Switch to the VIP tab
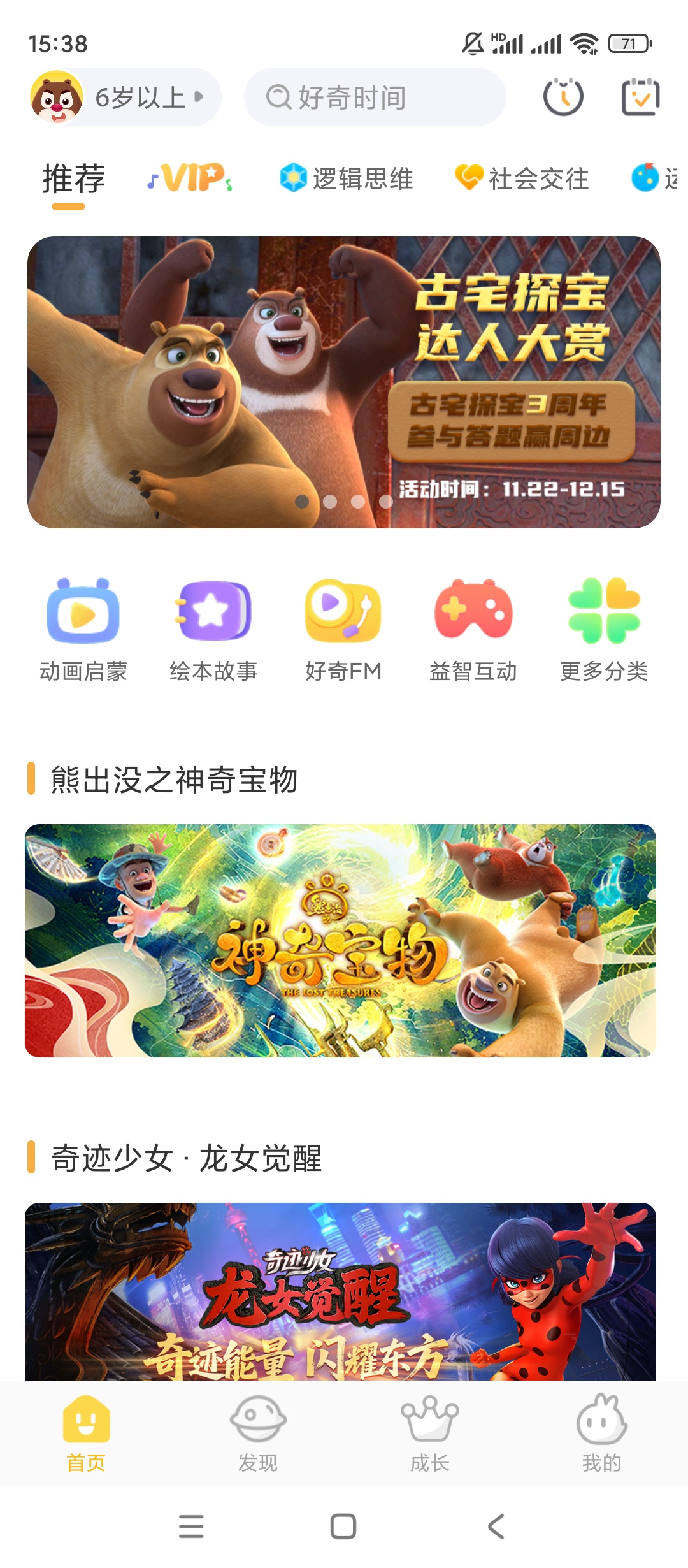The image size is (688, 1568). (x=190, y=178)
